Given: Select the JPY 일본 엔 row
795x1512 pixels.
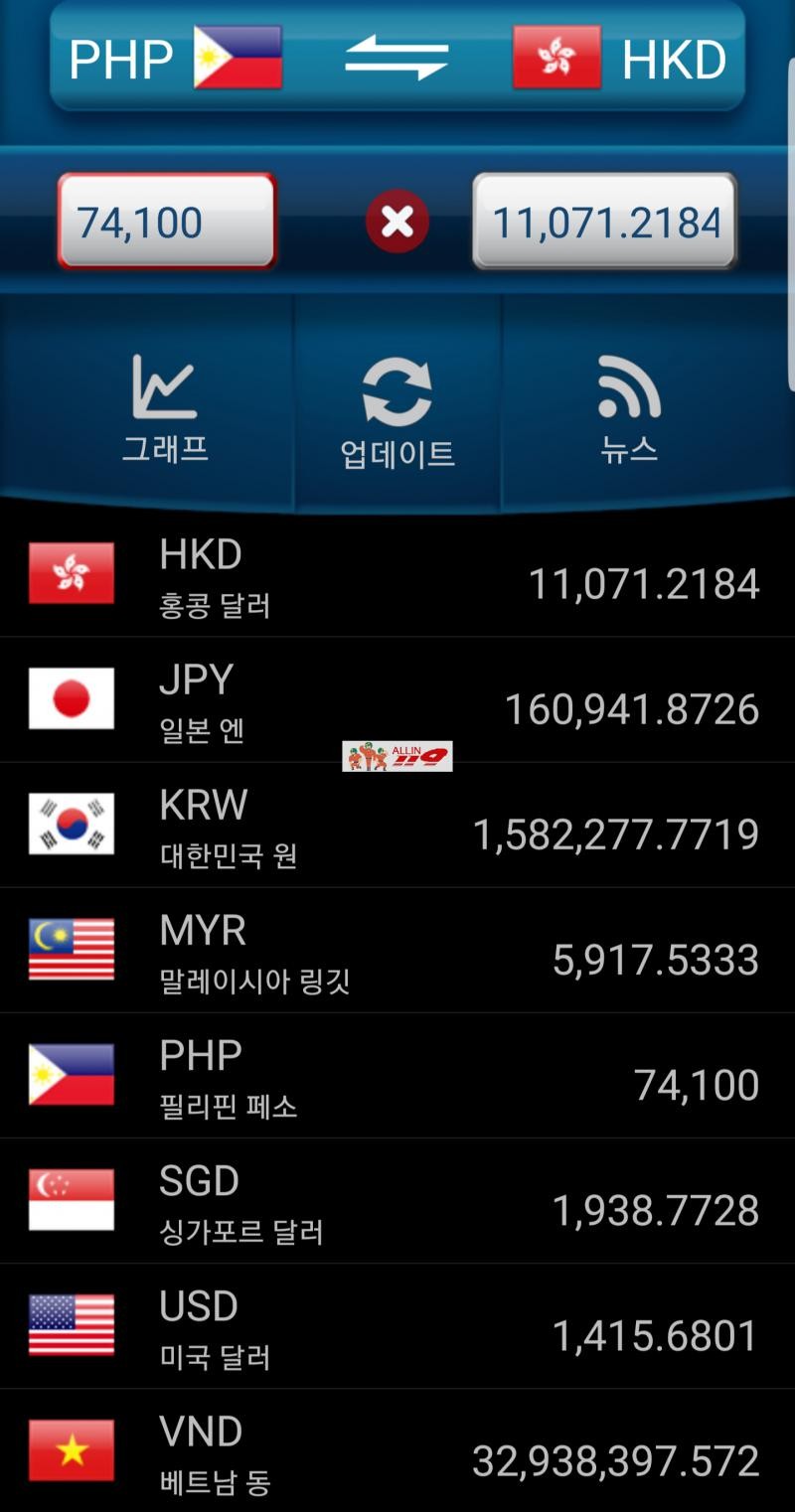Looking at the screenshot, I should point(397,700).
